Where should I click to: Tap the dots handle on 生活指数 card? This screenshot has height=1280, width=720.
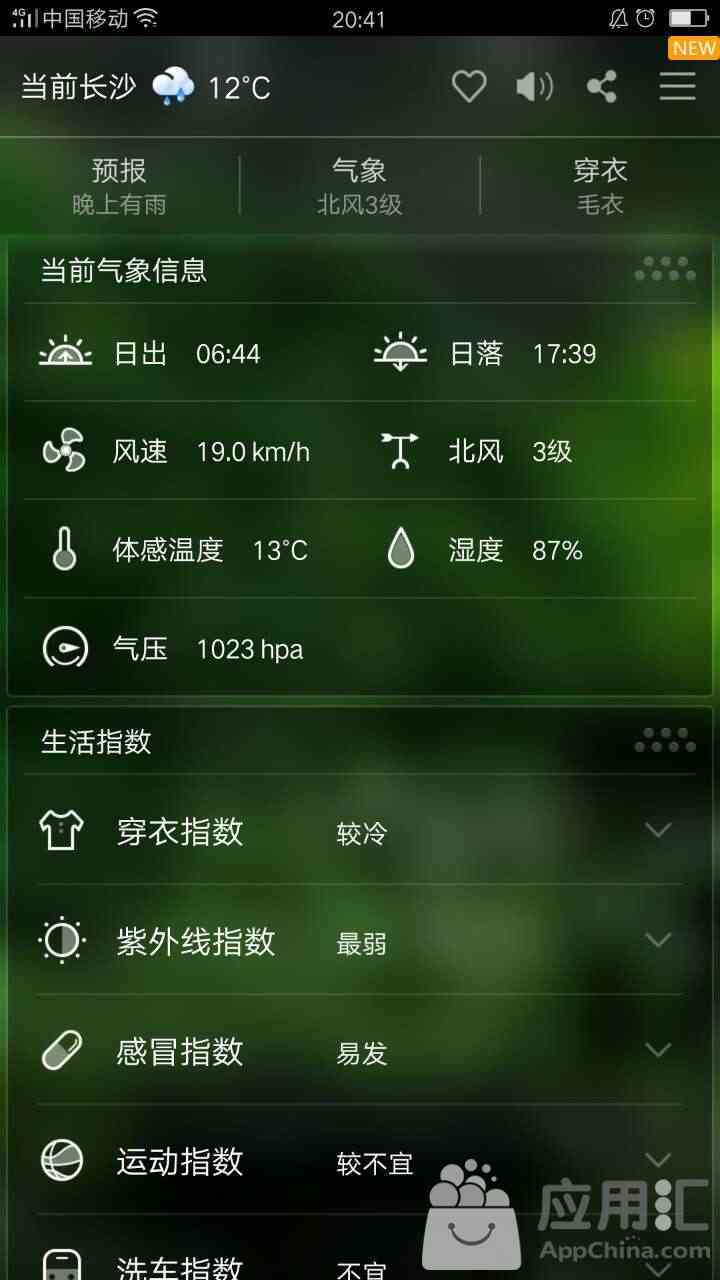665,740
